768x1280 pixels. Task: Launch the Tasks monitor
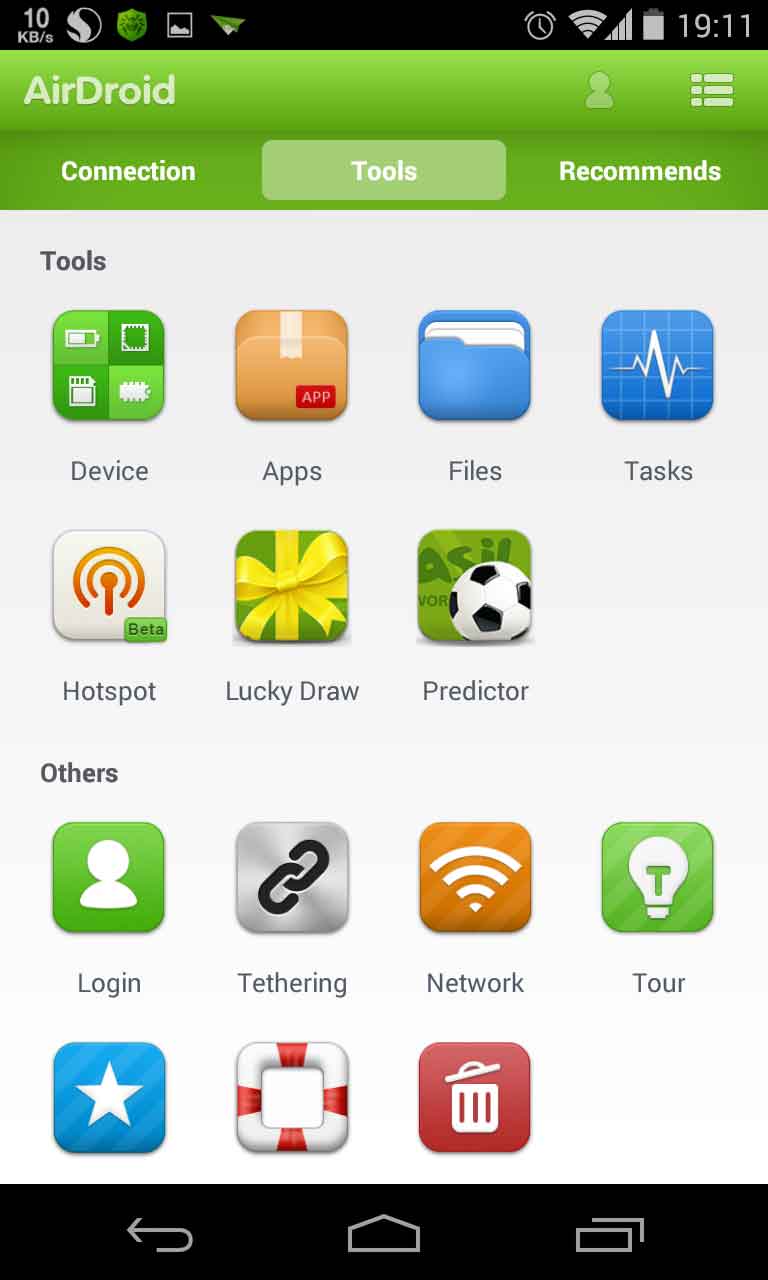click(x=657, y=365)
